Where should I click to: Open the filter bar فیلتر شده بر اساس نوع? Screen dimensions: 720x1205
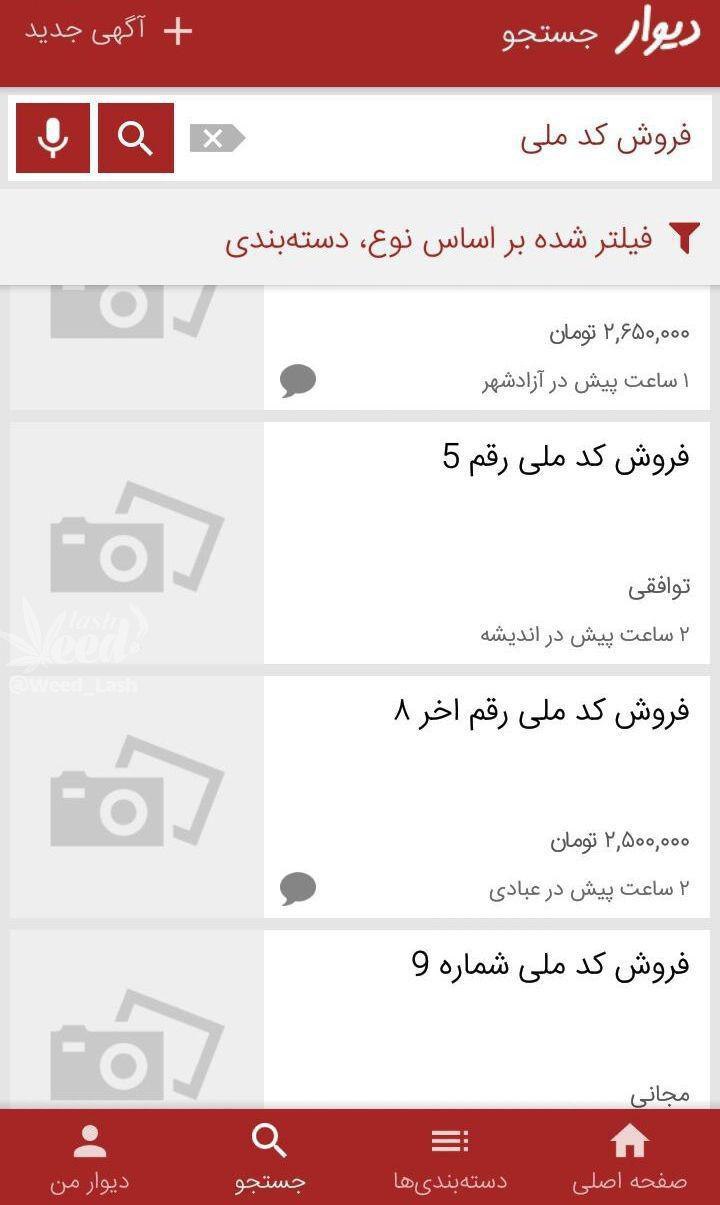pyautogui.click(x=460, y=238)
